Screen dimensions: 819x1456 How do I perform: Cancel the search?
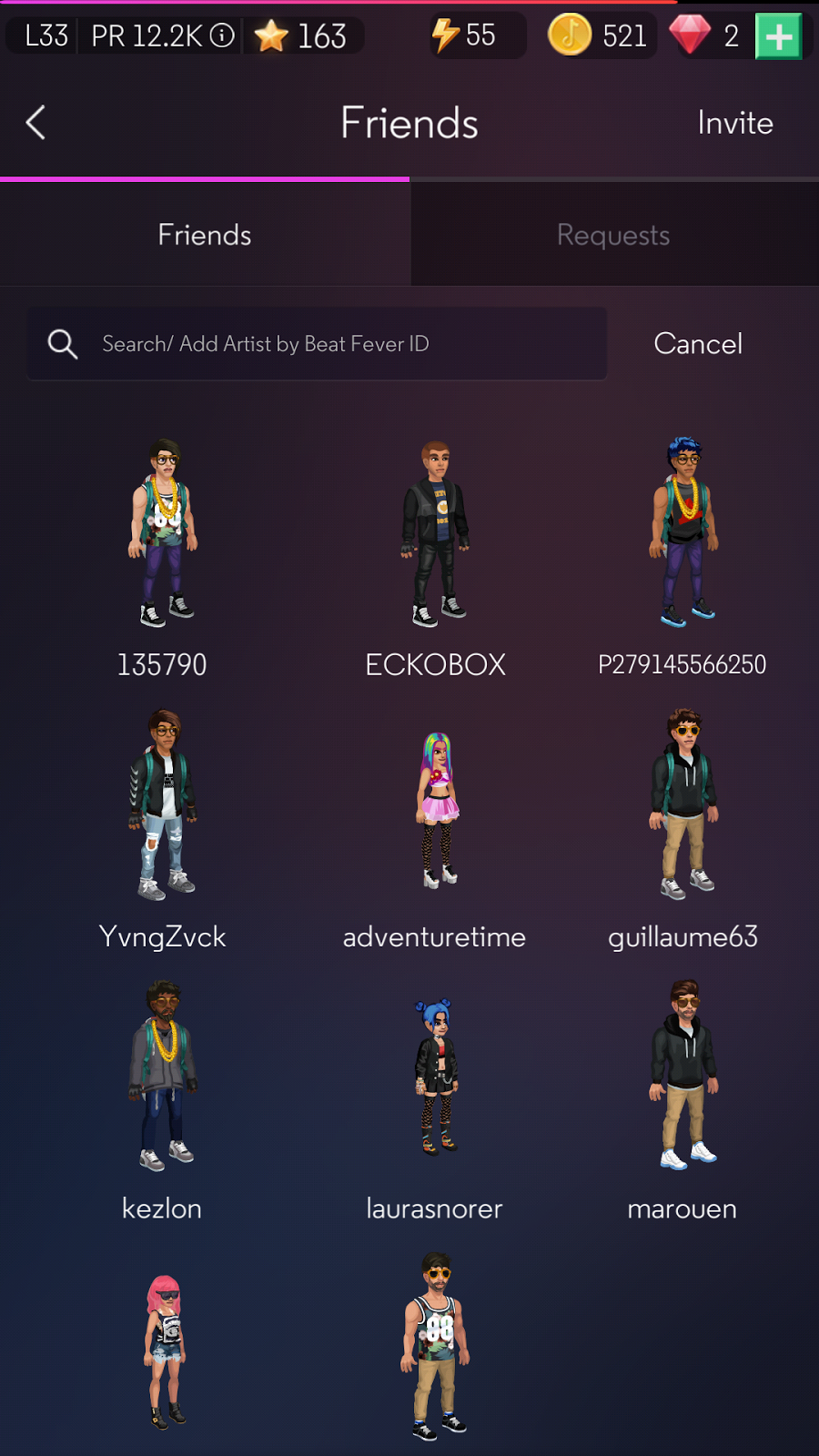698,344
